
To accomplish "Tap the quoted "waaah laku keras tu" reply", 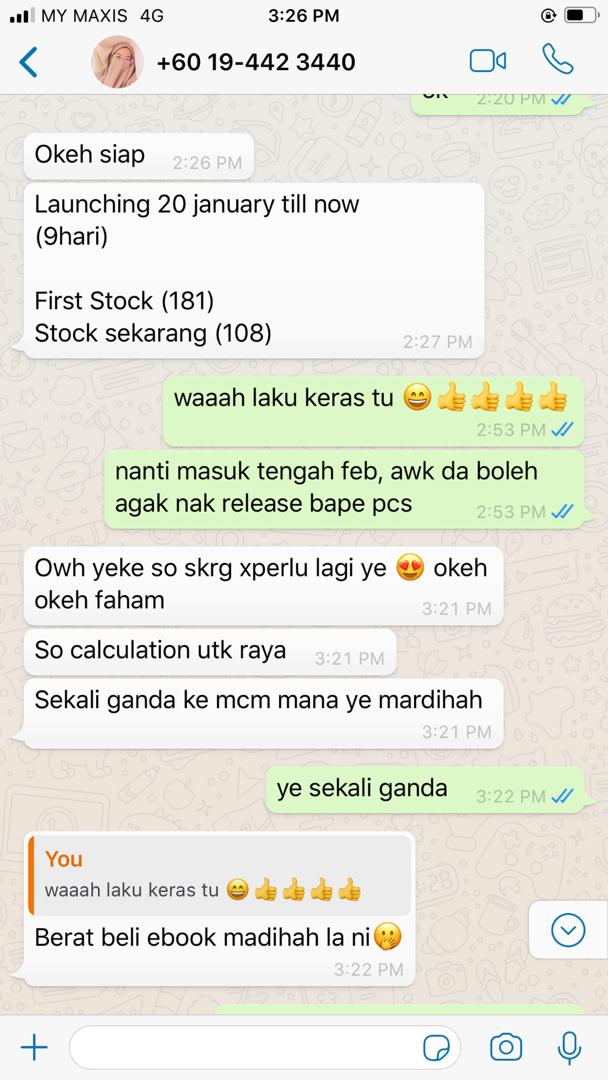I will (220, 875).
